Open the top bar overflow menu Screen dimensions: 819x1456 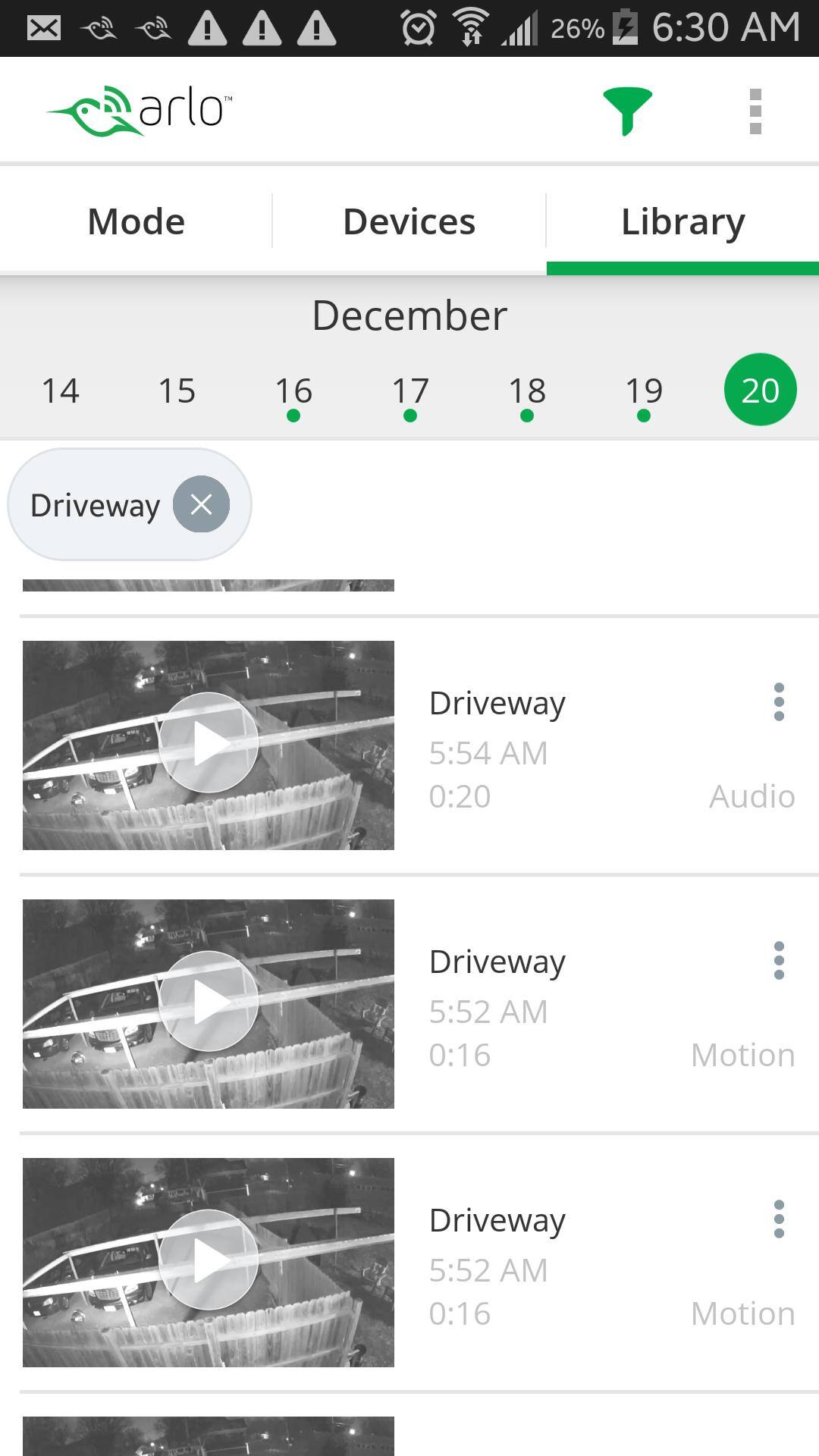[x=755, y=111]
